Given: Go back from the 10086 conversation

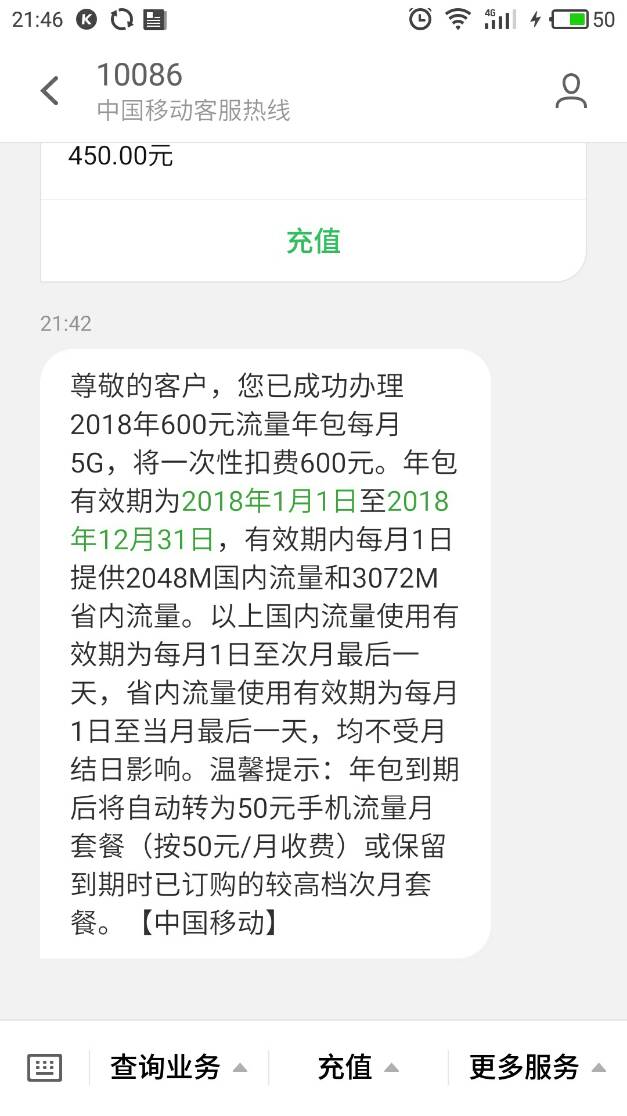Looking at the screenshot, I should pos(50,92).
